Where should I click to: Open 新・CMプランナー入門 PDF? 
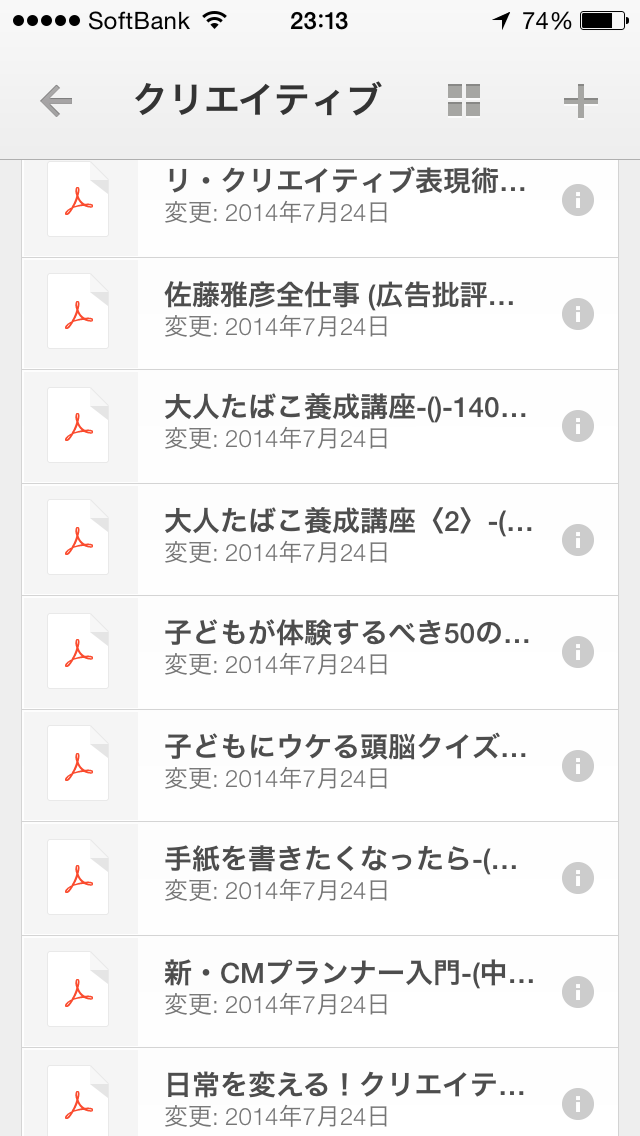(x=320, y=992)
